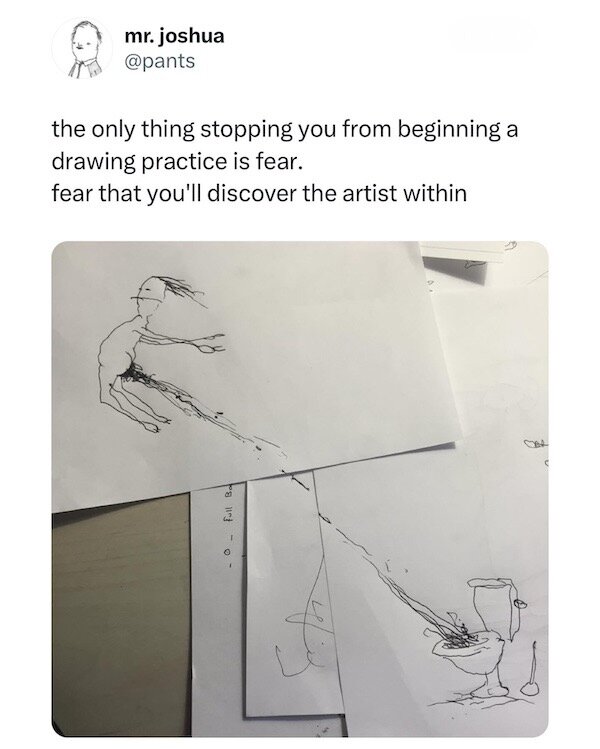This screenshot has width=600, height=749.
Task: Open the attached drawing photo
Action: 300,489
